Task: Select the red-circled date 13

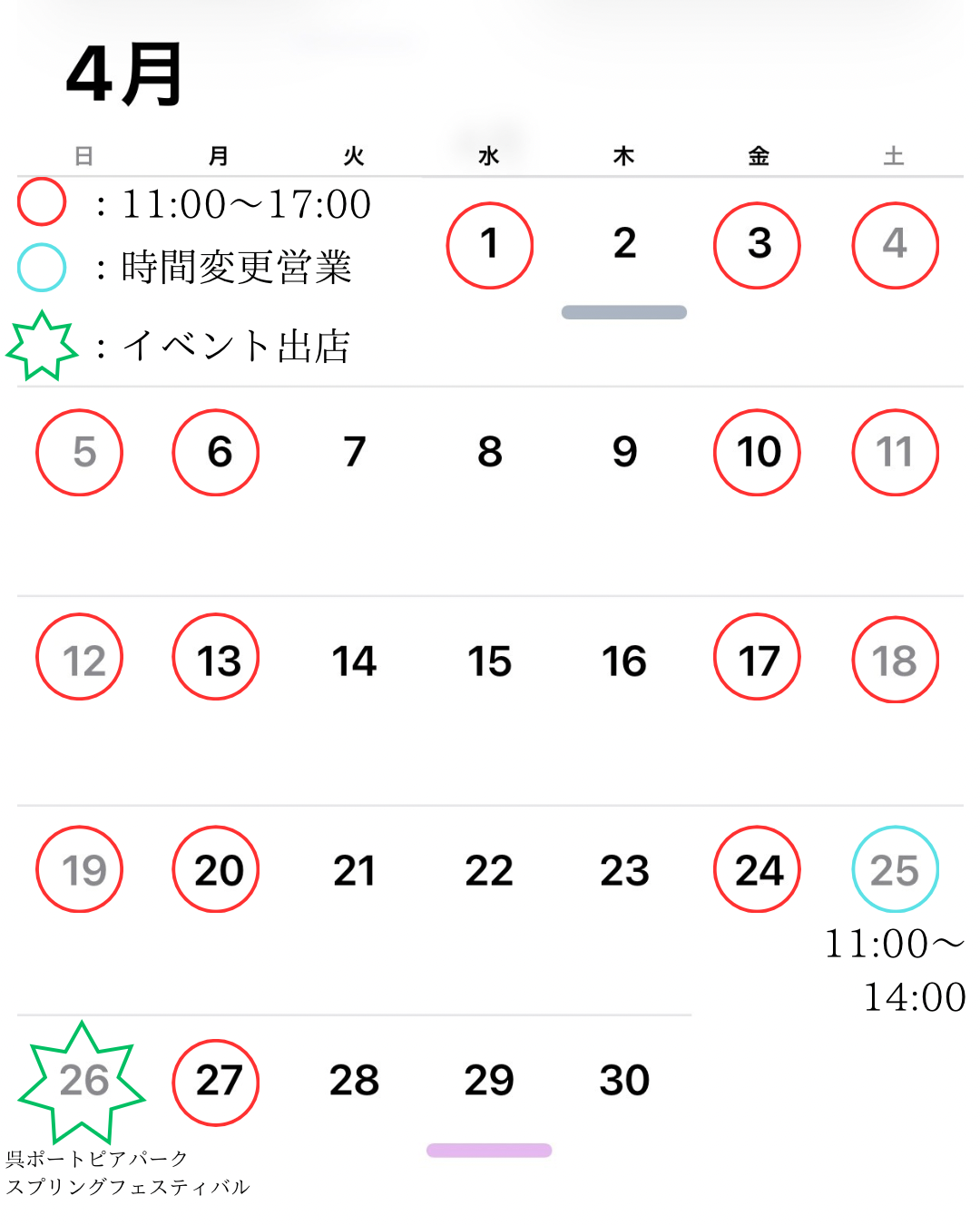Action: coord(215,658)
